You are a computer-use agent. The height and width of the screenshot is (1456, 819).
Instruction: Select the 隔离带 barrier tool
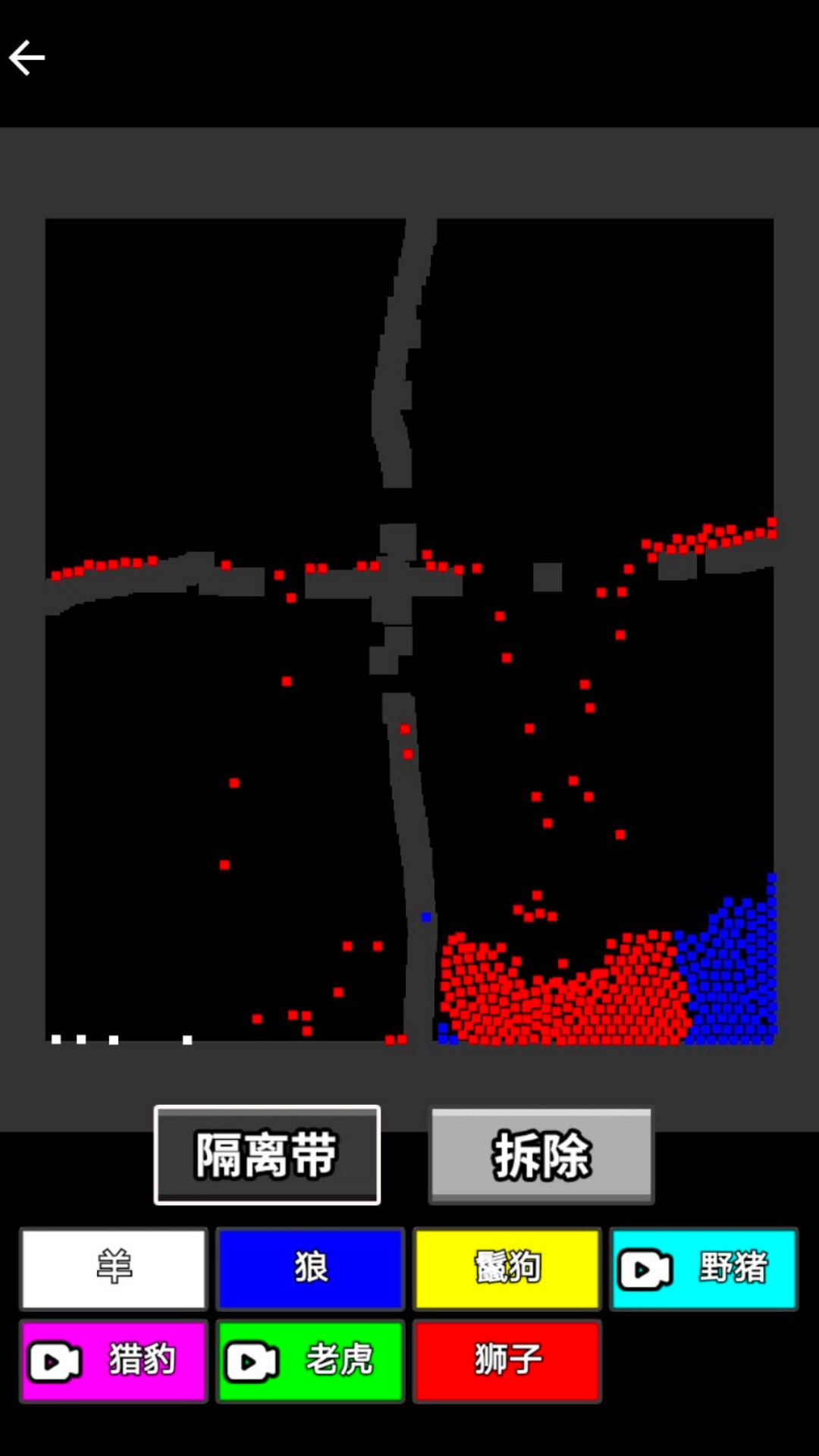click(x=267, y=1155)
